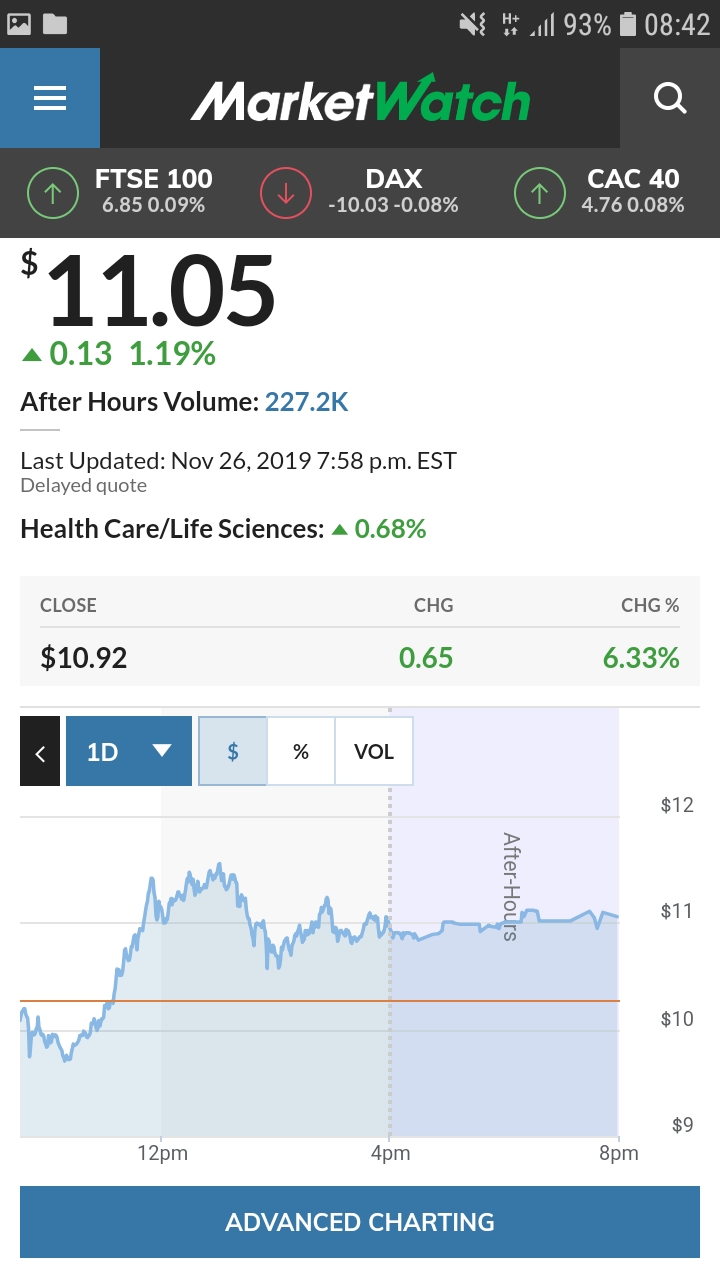
Task: Open the hamburger navigation menu
Action: [49, 98]
